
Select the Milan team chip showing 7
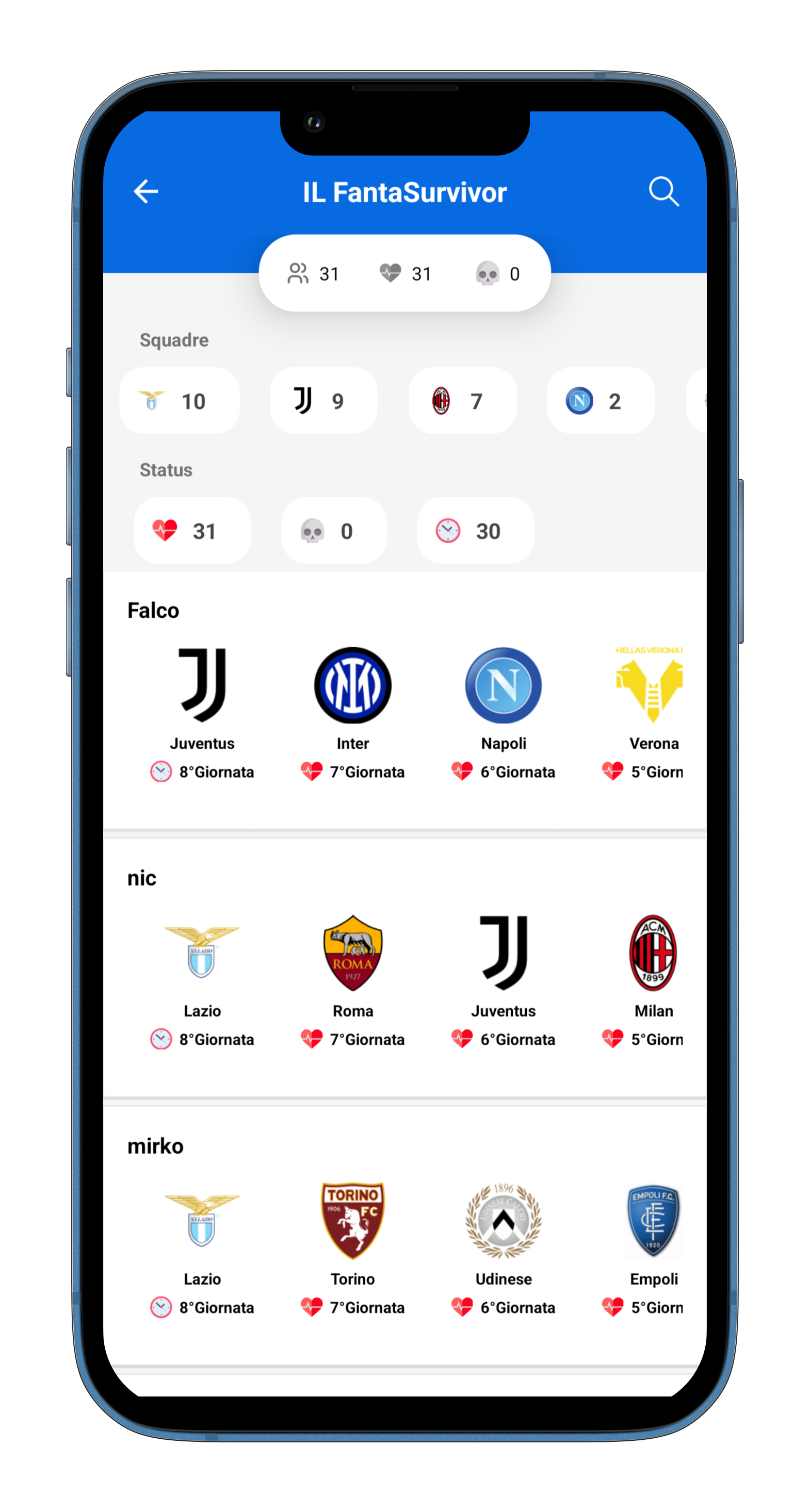[x=462, y=401]
